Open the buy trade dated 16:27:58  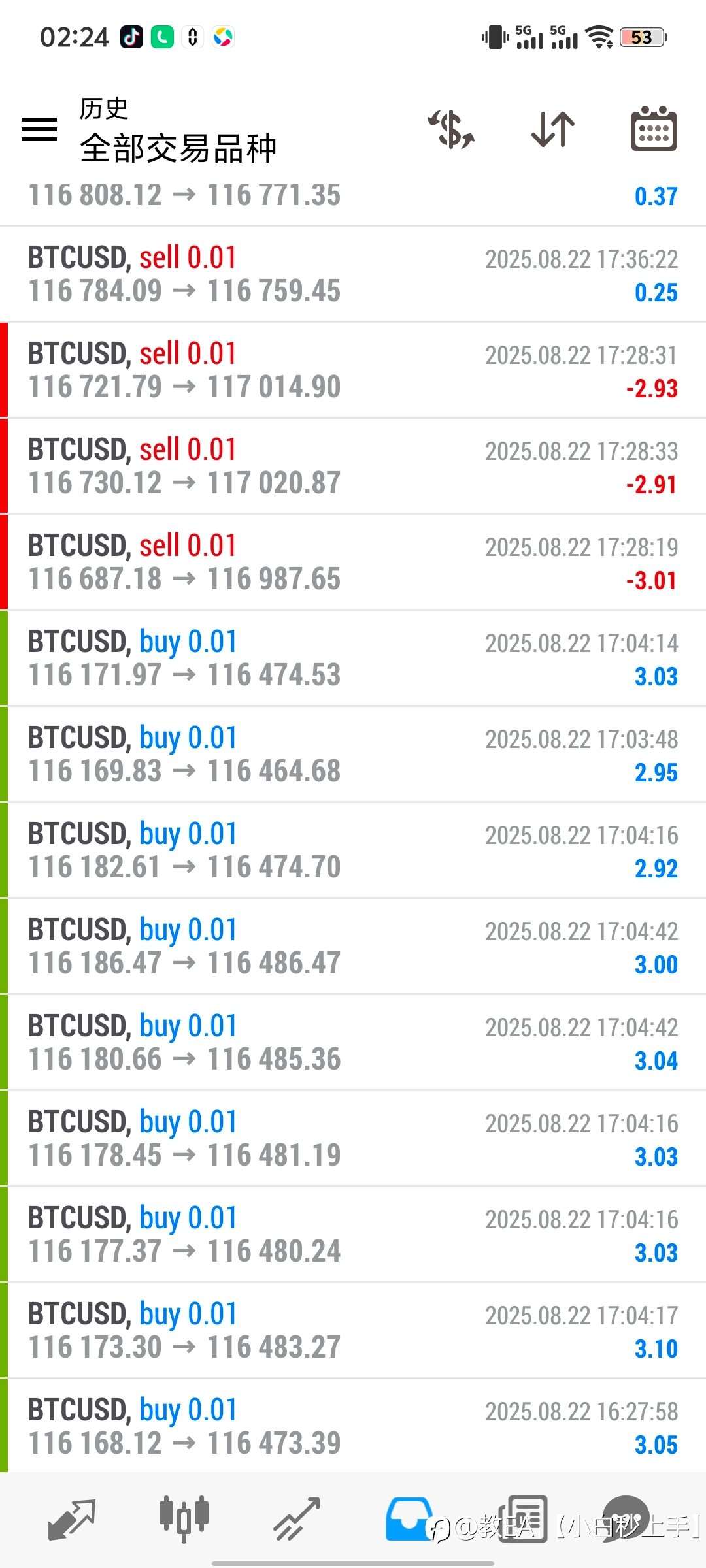tap(353, 1427)
